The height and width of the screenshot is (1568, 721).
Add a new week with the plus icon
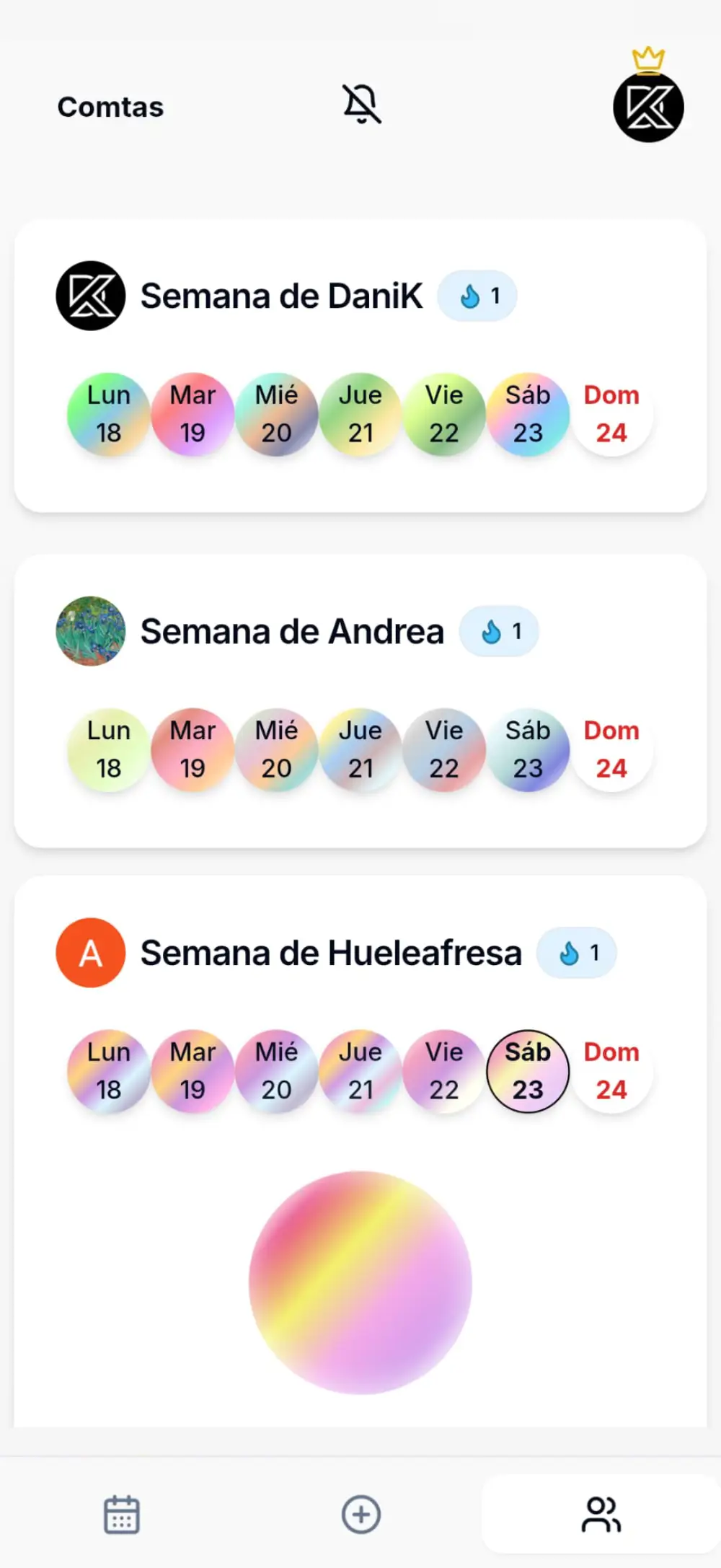coord(360,1515)
